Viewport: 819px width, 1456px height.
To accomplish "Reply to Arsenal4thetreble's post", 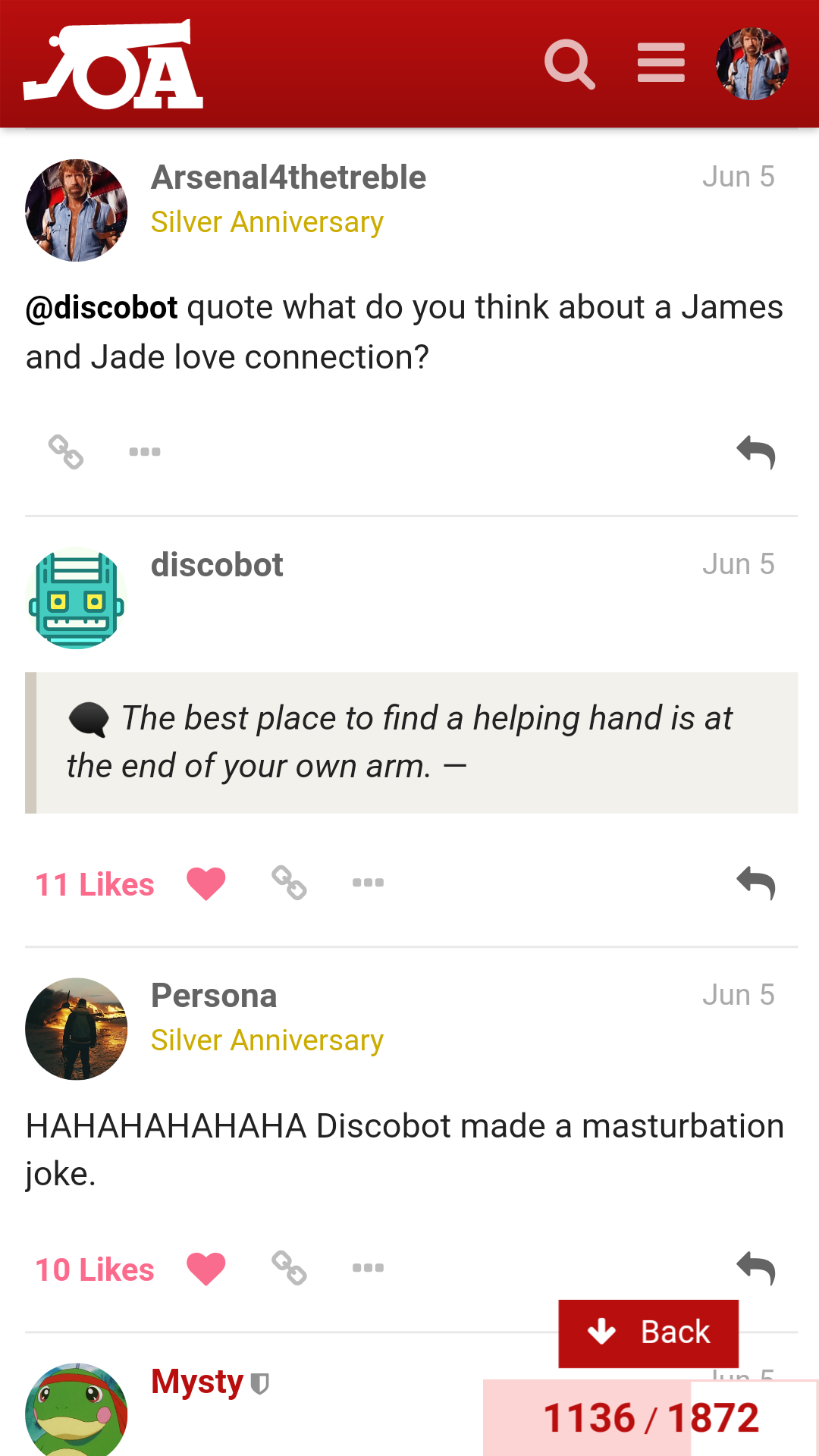I will 756,453.
